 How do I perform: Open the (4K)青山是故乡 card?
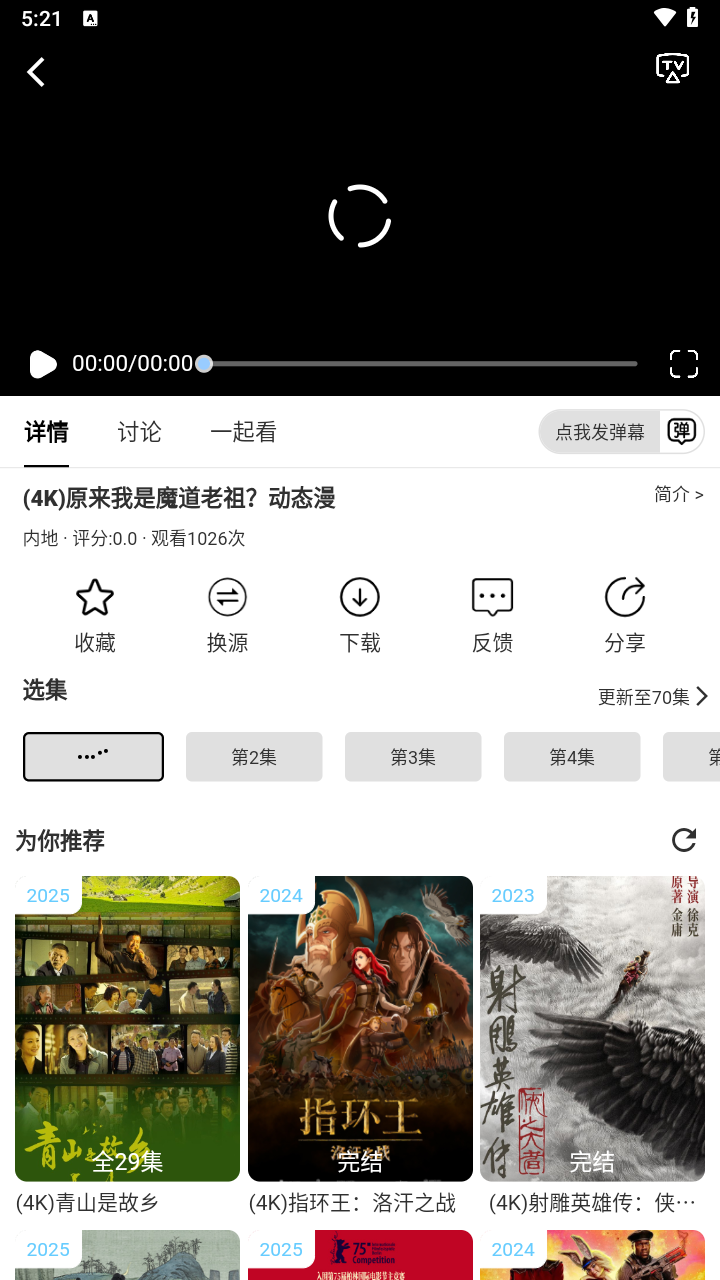point(127,1030)
